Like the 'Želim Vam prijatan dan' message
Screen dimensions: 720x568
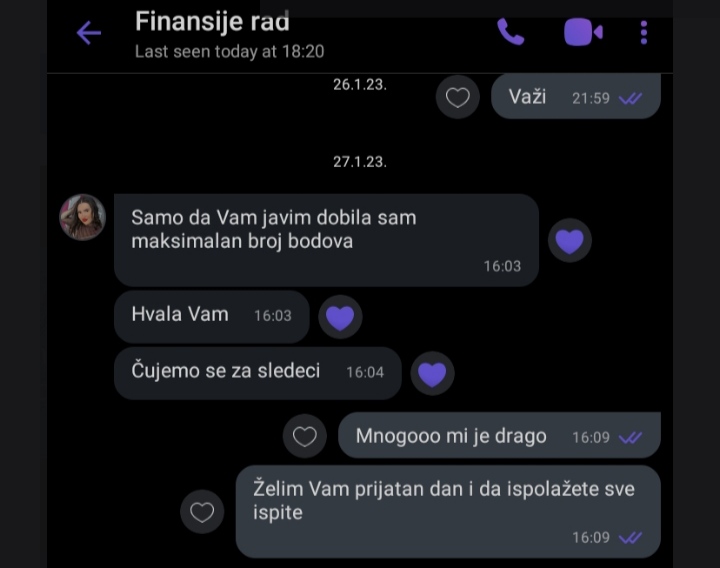tap(202, 512)
